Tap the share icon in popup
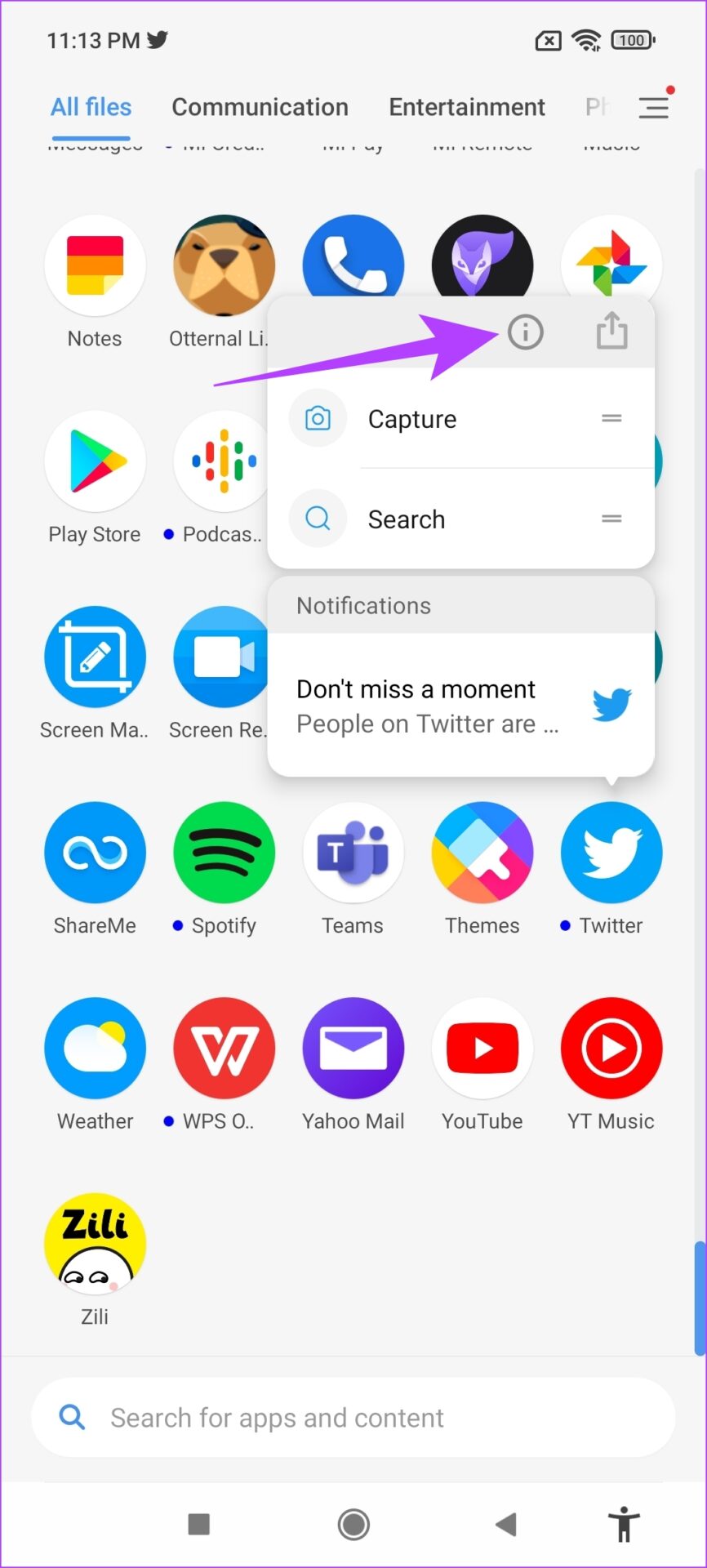The width and height of the screenshot is (707, 1568). (x=611, y=332)
